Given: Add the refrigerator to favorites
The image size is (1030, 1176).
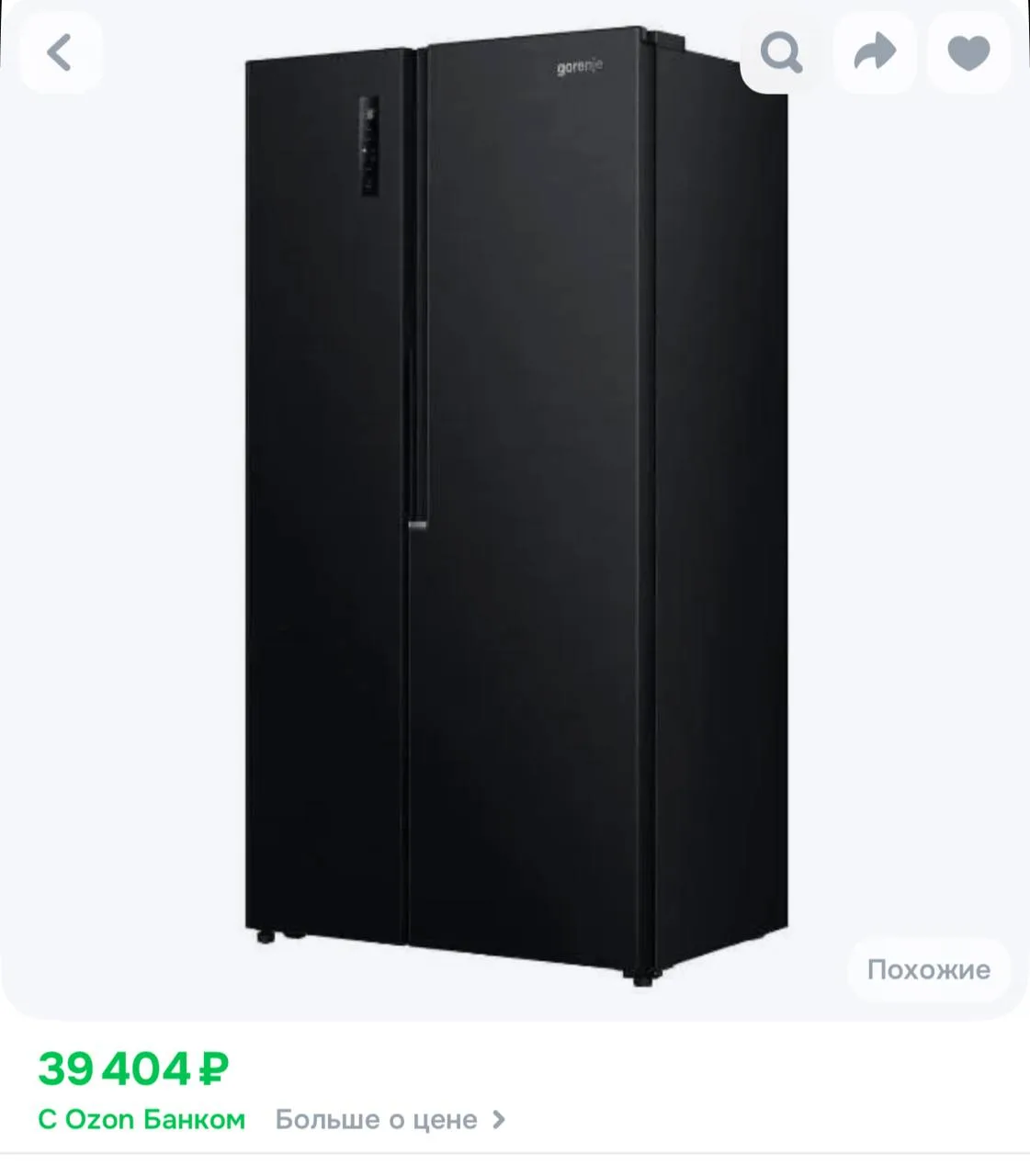Looking at the screenshot, I should click(x=968, y=52).
